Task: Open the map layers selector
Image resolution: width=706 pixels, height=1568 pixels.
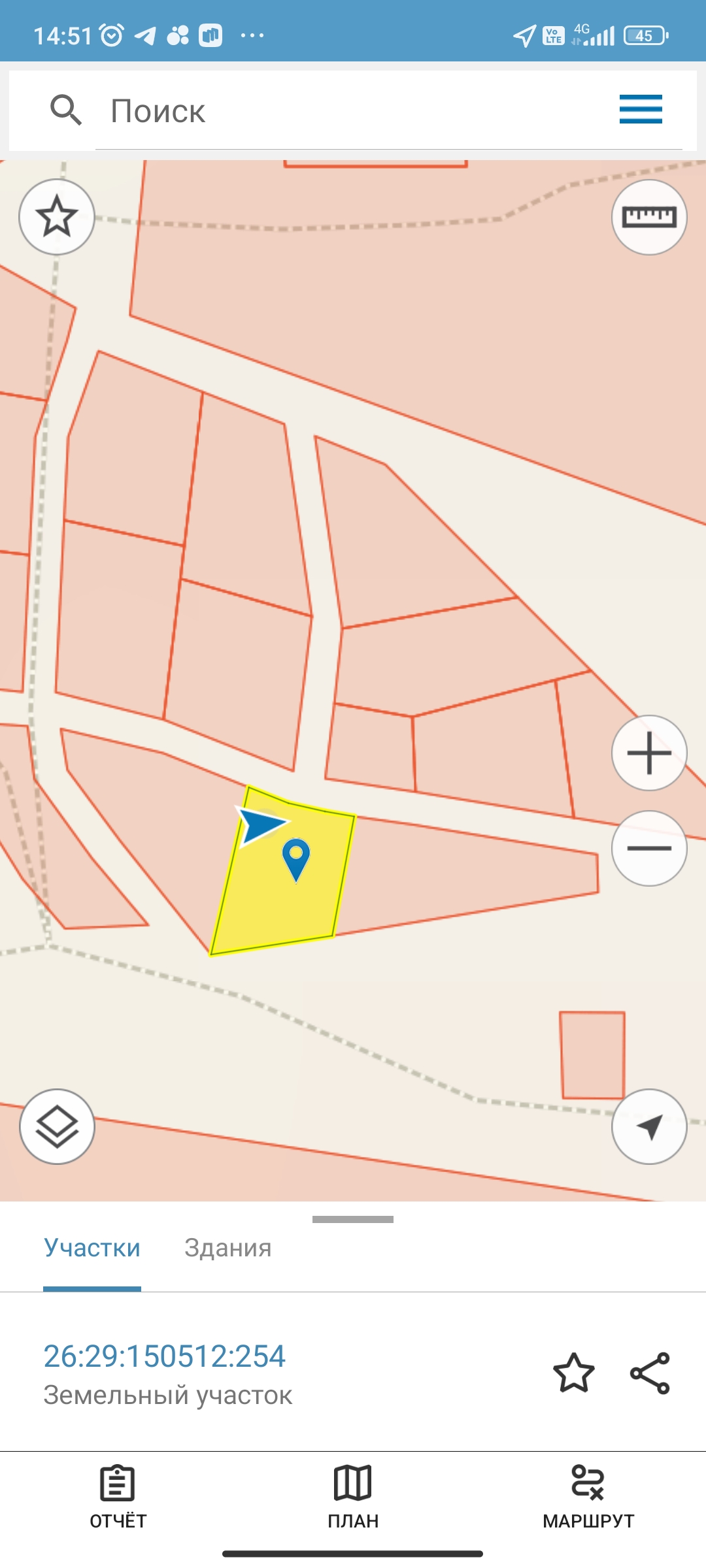Action: coord(57,1126)
